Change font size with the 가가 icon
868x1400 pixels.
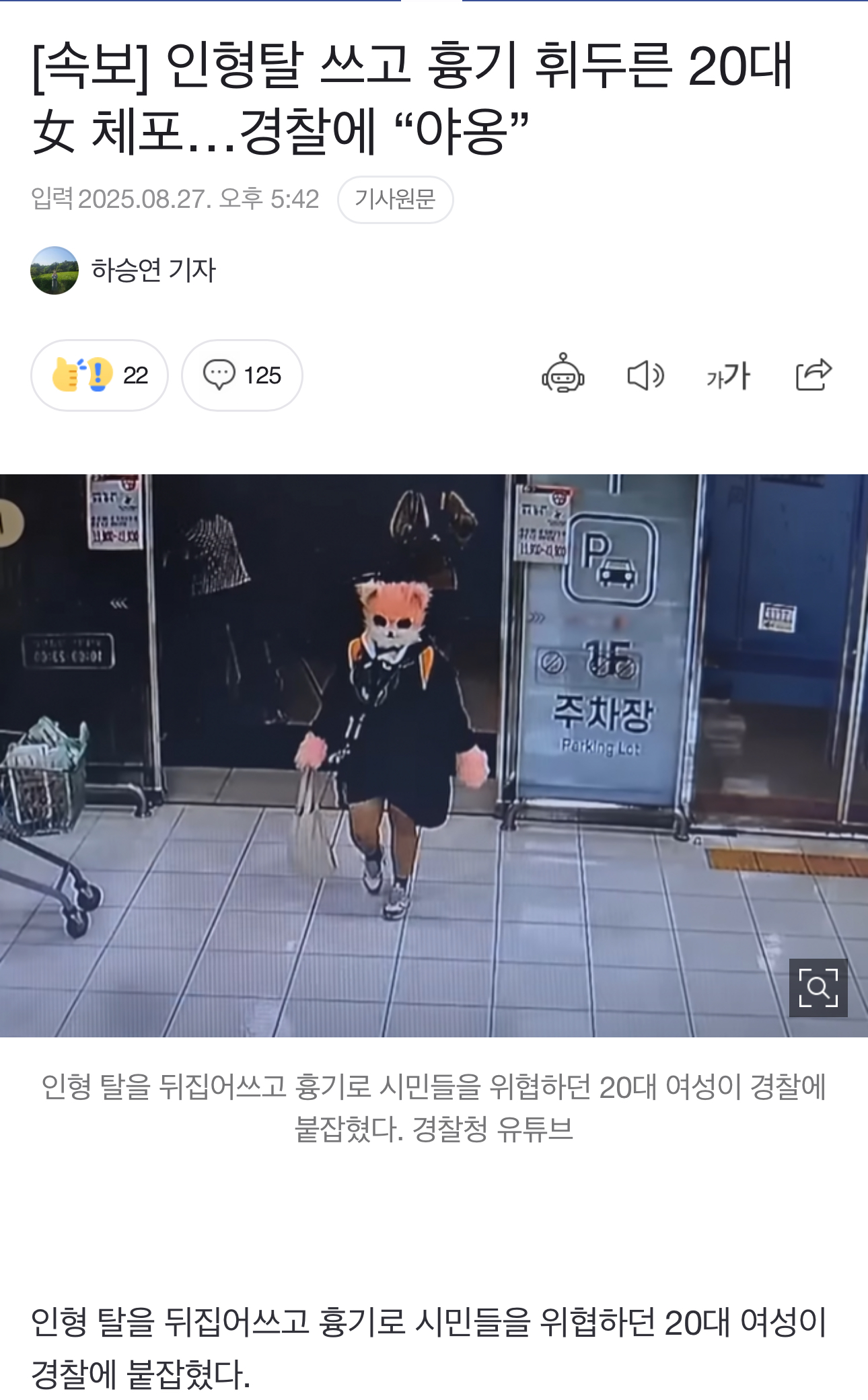pyautogui.click(x=728, y=375)
